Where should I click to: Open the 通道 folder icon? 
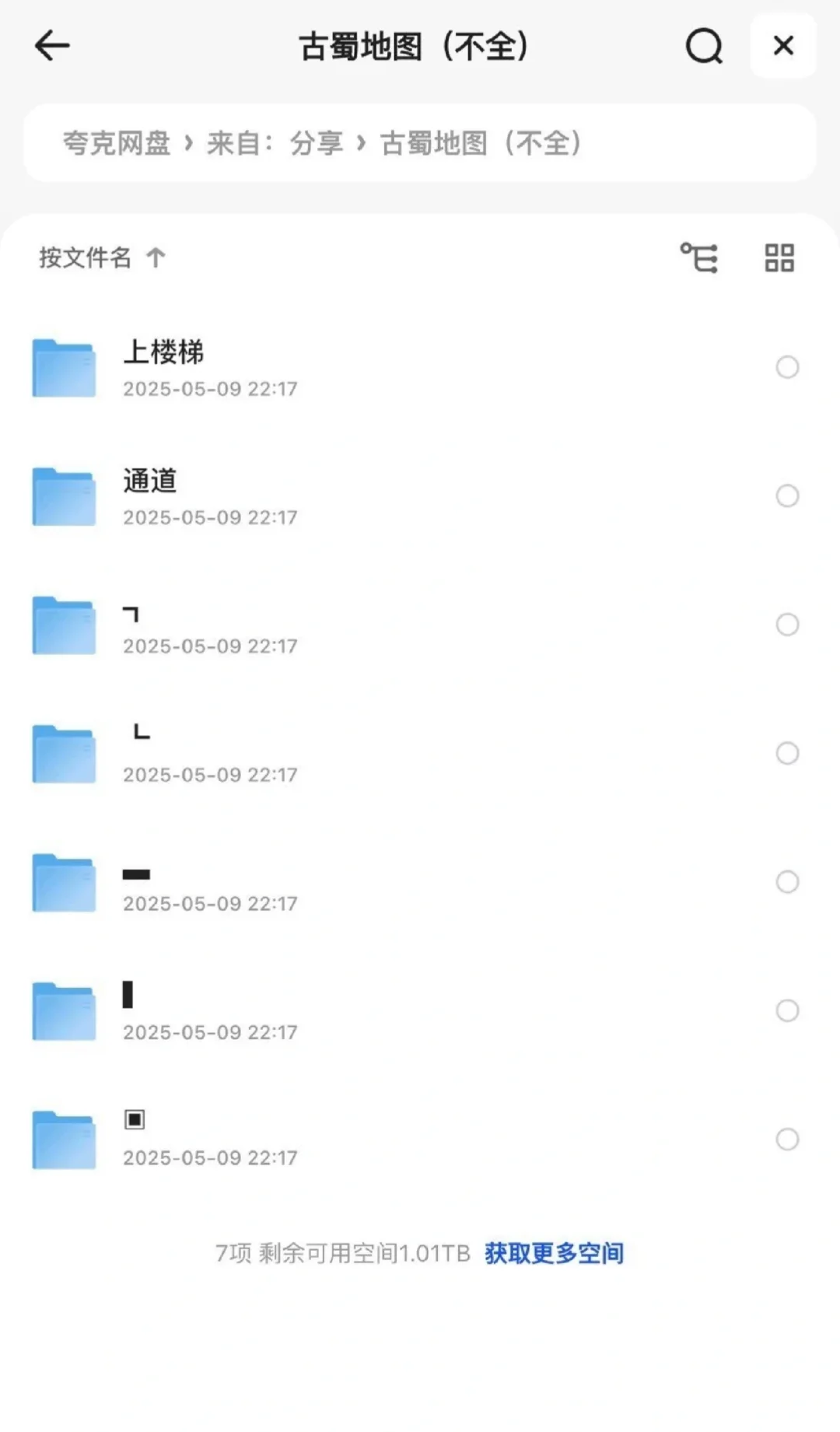[64, 496]
